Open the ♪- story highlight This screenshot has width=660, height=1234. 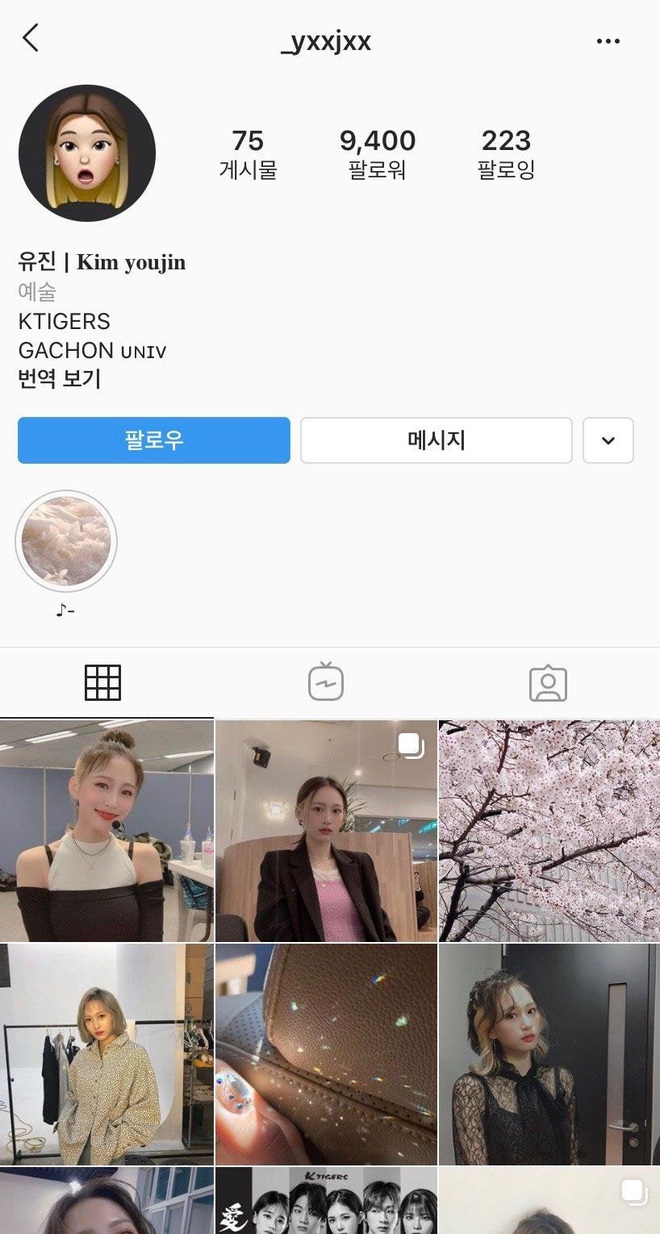[66, 542]
